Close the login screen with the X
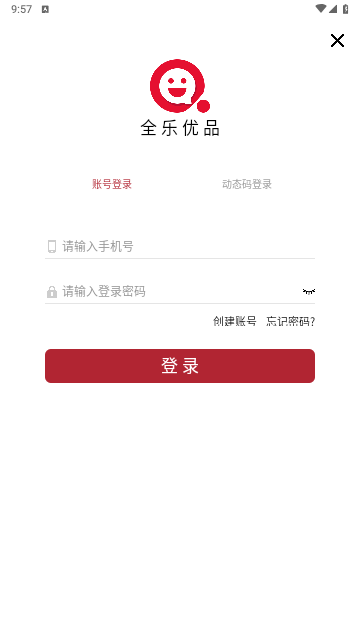The width and height of the screenshot is (360, 640). pos(337,40)
